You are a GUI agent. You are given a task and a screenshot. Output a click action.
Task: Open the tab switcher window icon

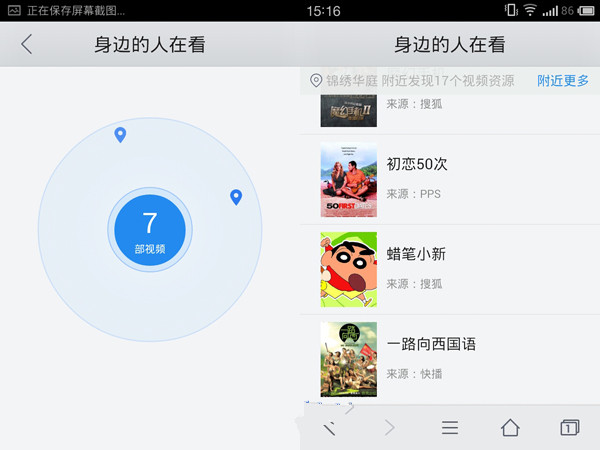tap(569, 428)
